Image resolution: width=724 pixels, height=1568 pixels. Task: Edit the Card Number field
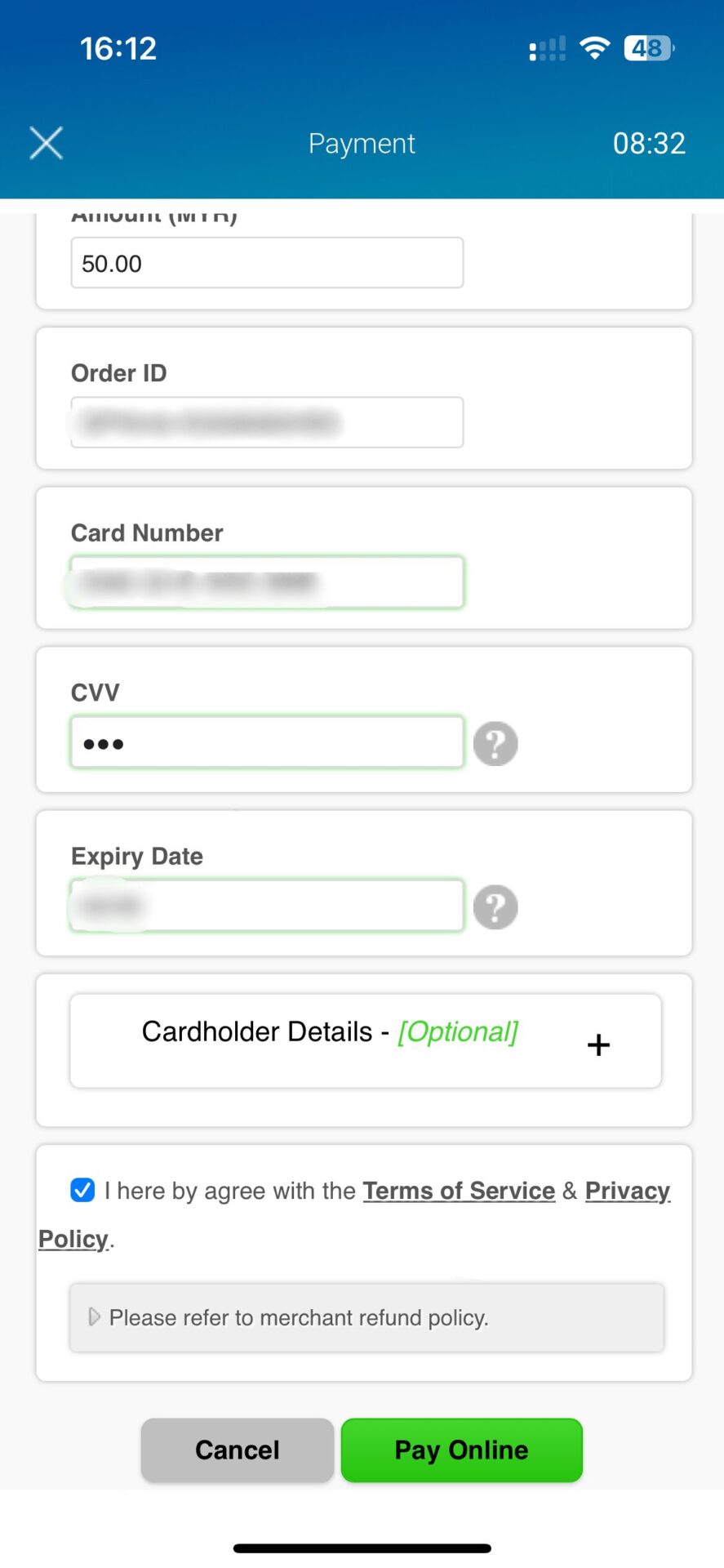(267, 582)
